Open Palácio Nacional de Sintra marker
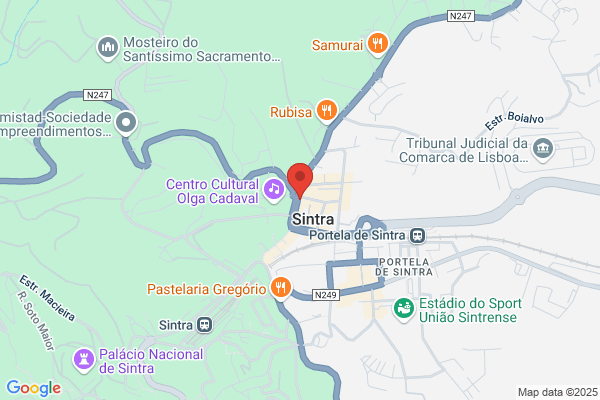This screenshot has height=400, width=600. coord(84,360)
